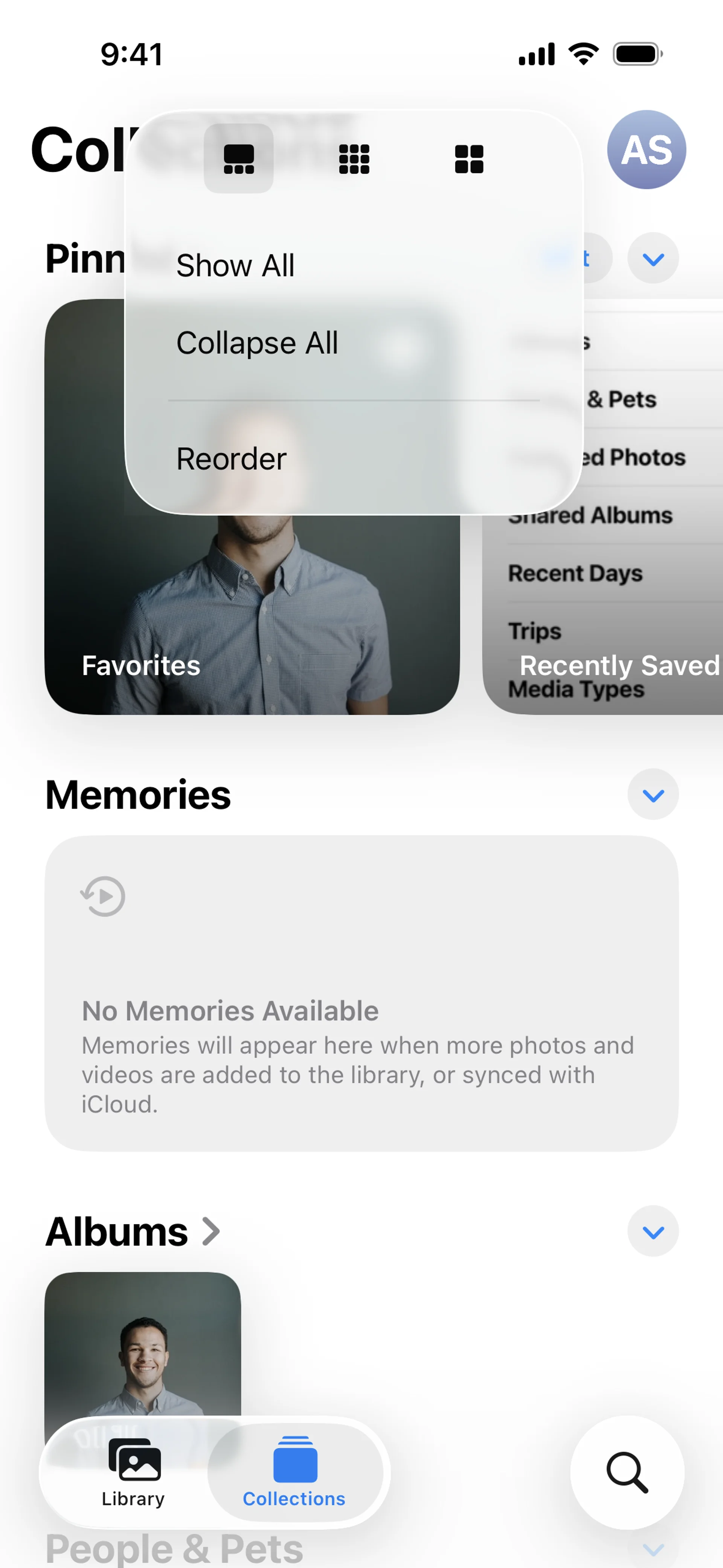Collapse the Pinned section chevron

tap(653, 259)
